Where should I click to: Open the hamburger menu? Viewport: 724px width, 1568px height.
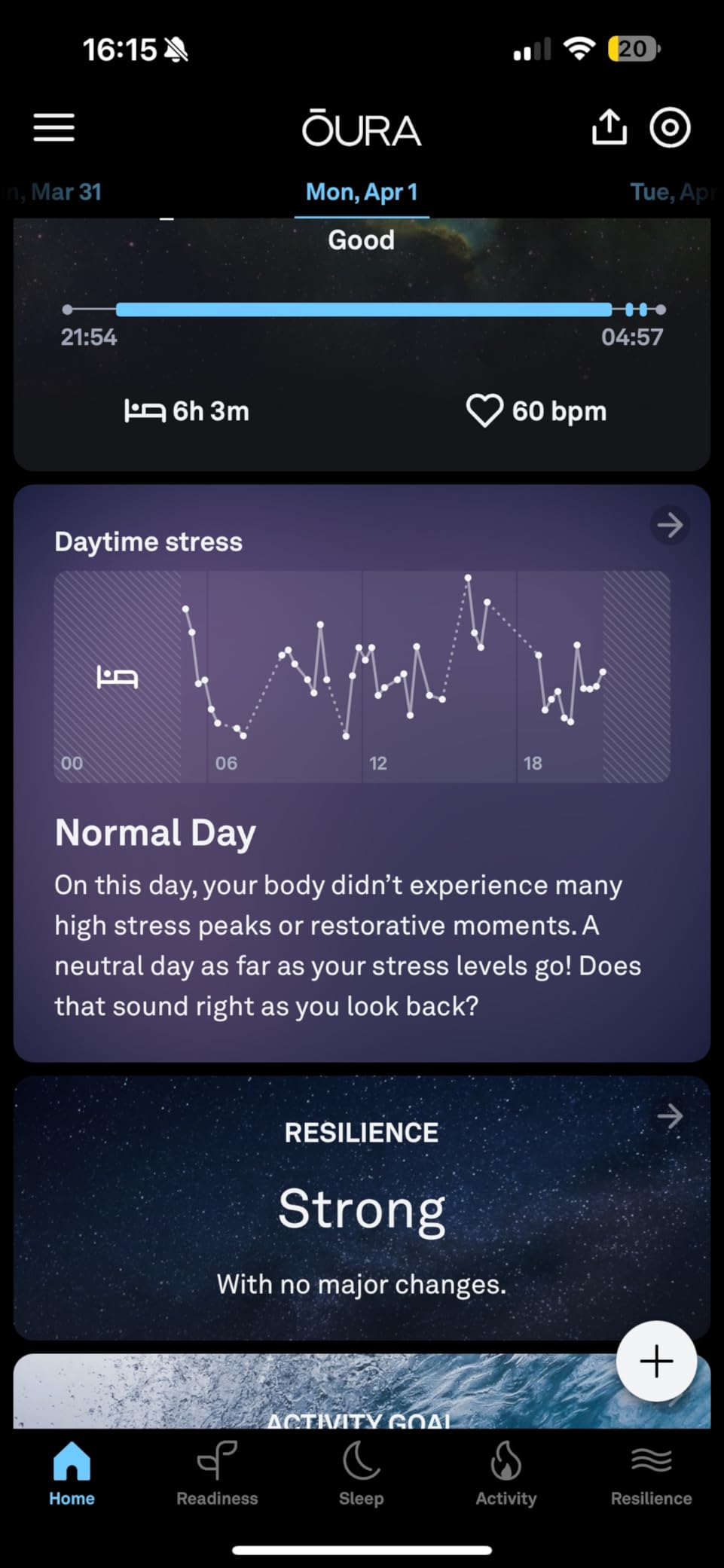(54, 127)
